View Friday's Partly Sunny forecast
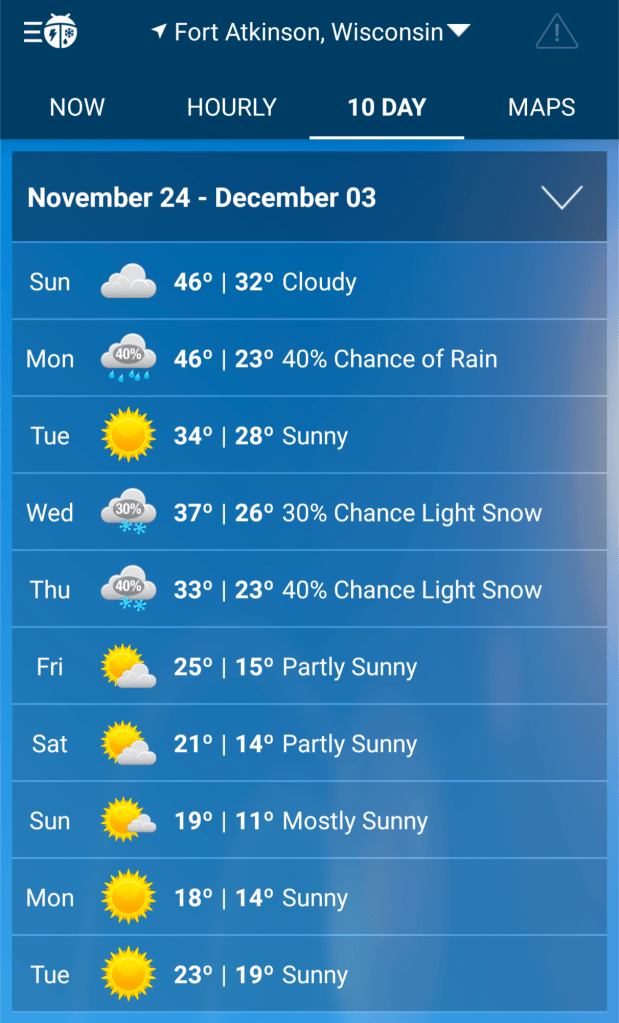 coord(309,667)
